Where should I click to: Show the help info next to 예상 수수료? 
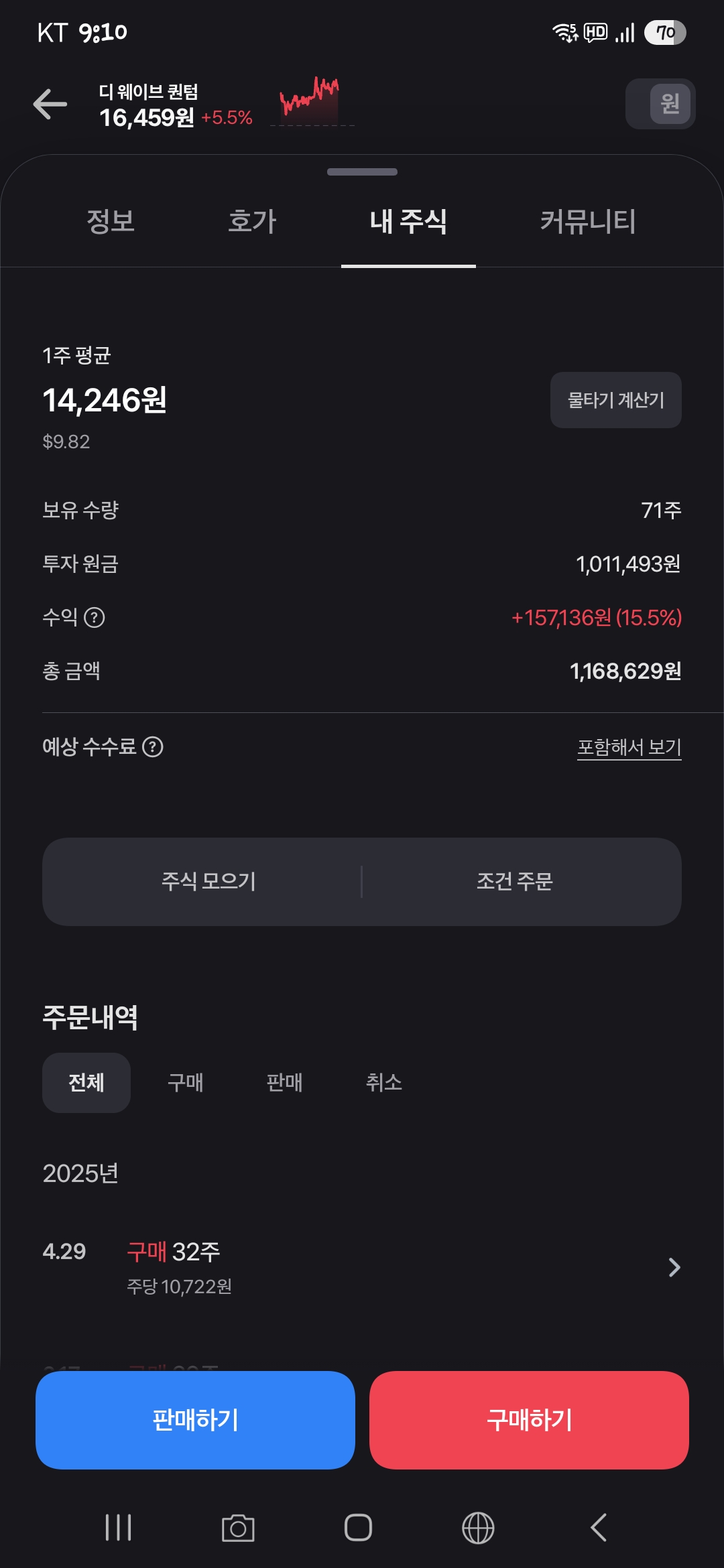click(x=153, y=746)
